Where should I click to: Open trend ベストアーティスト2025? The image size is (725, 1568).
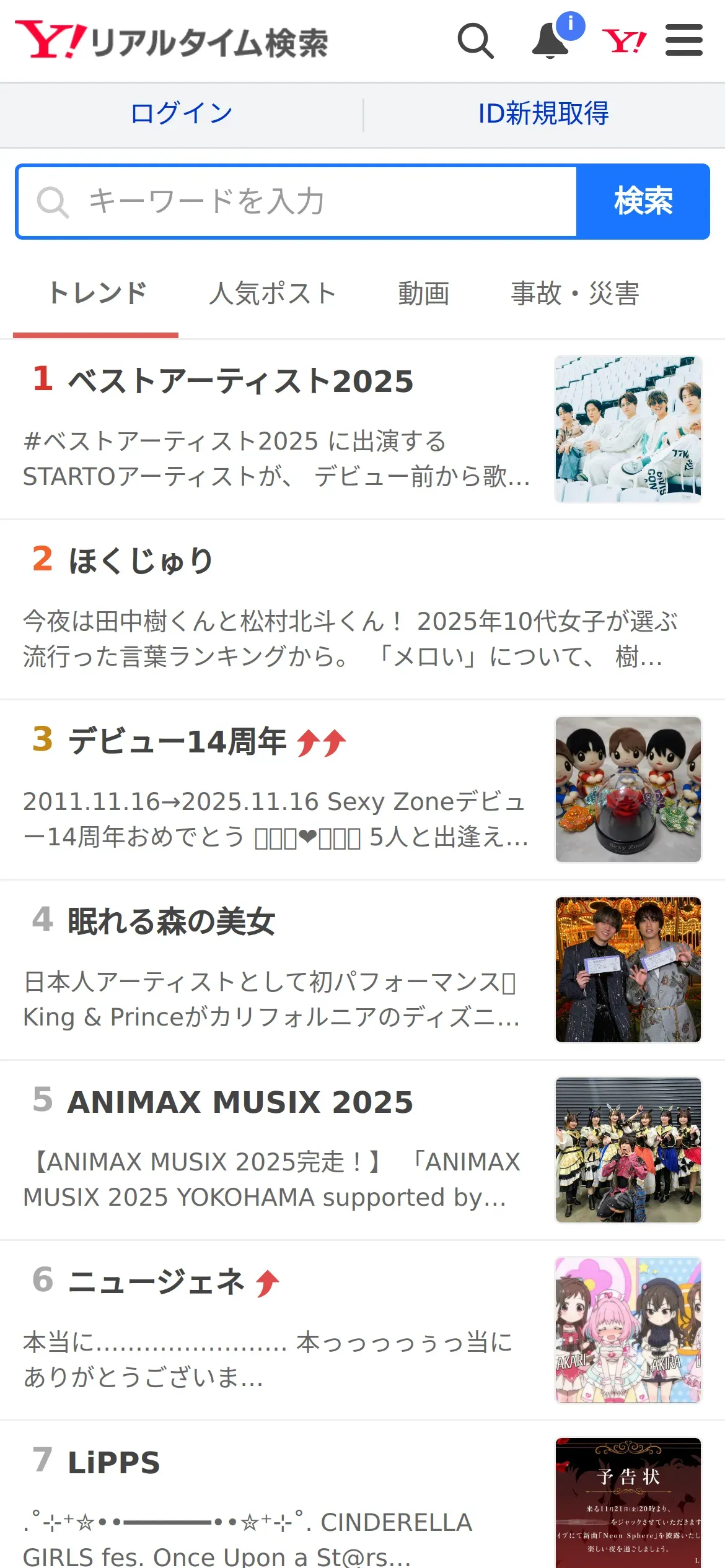[240, 381]
